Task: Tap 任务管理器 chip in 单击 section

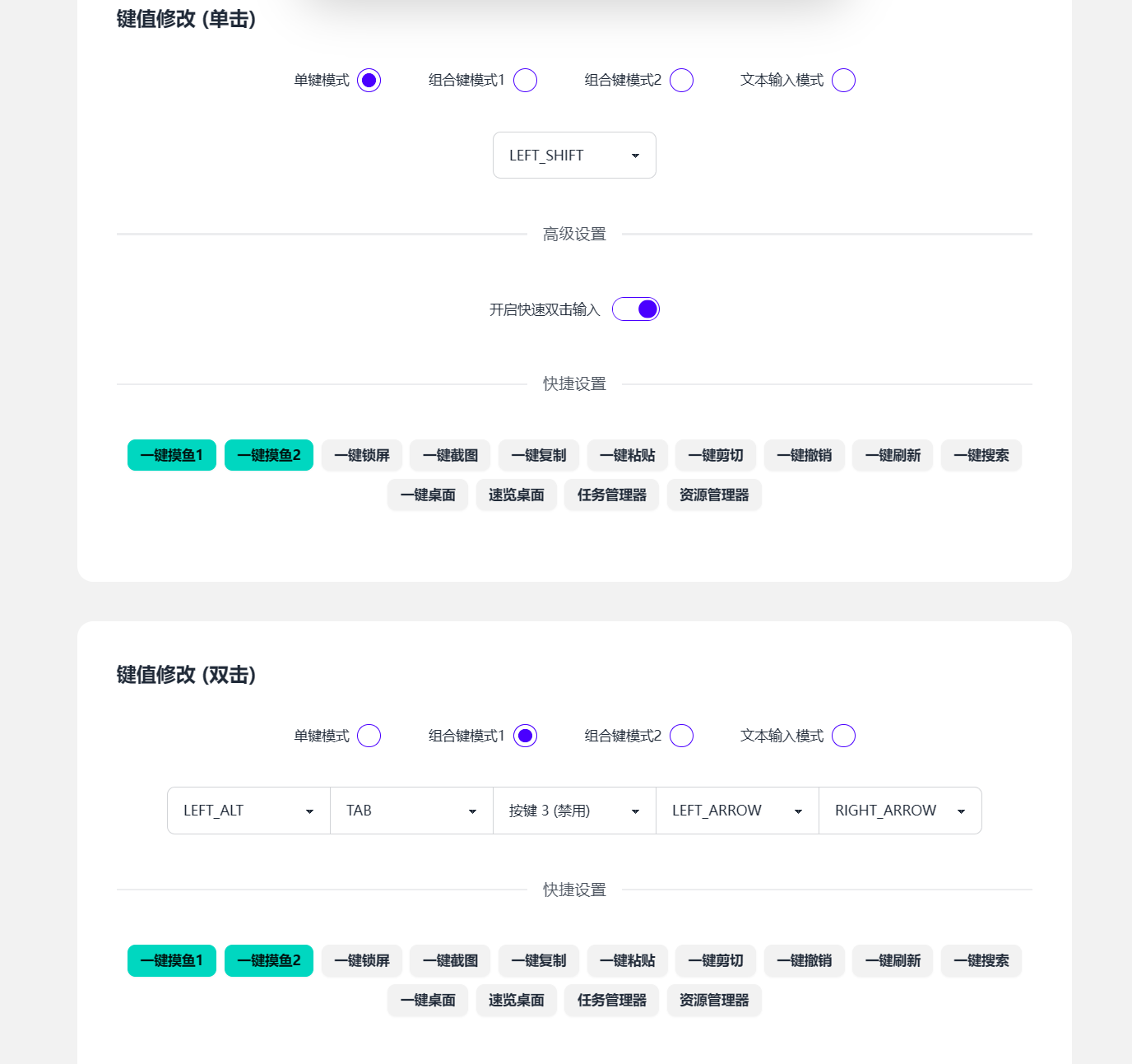Action: [612, 495]
